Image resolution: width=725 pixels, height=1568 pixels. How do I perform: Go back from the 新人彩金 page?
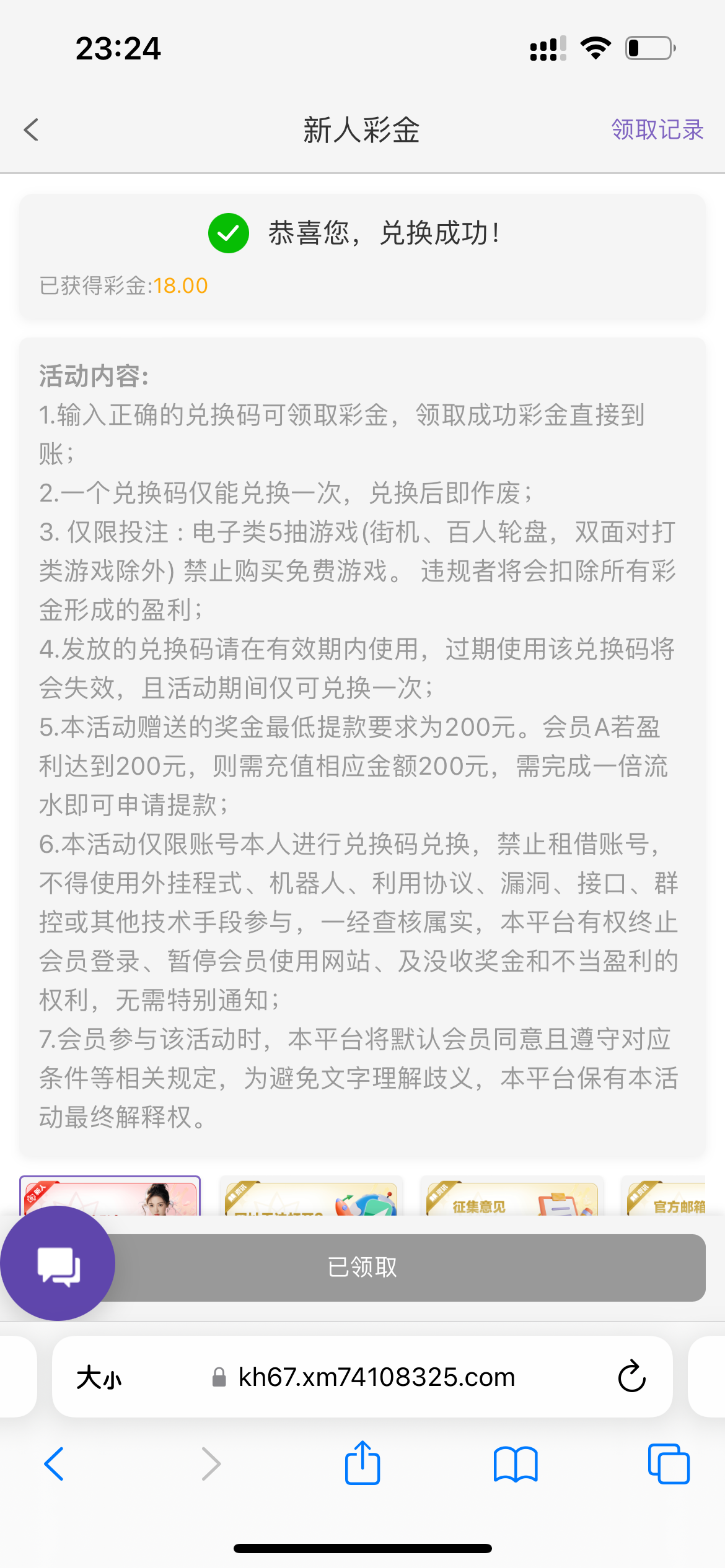pyautogui.click(x=31, y=130)
